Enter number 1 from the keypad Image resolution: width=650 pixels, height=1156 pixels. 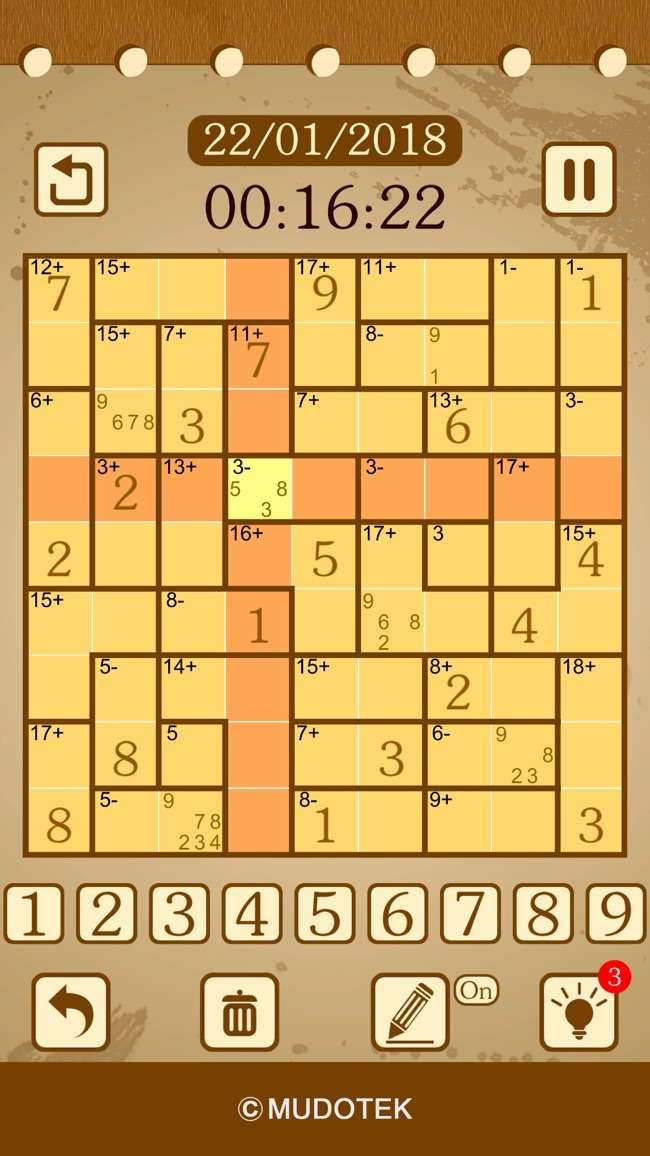point(34,913)
